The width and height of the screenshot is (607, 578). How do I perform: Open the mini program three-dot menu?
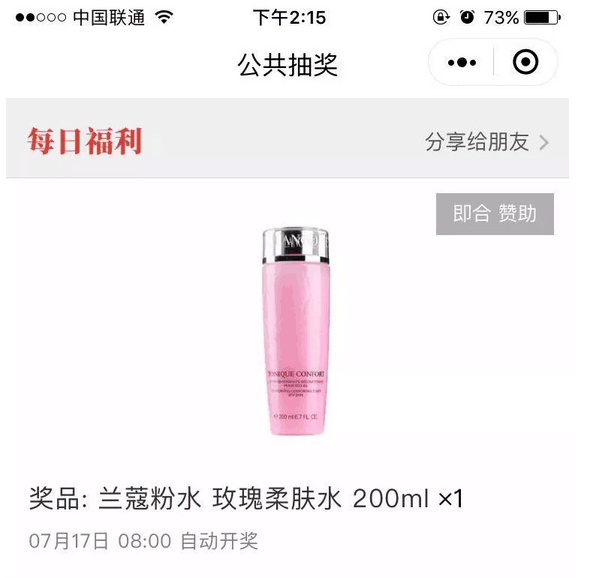(x=462, y=63)
